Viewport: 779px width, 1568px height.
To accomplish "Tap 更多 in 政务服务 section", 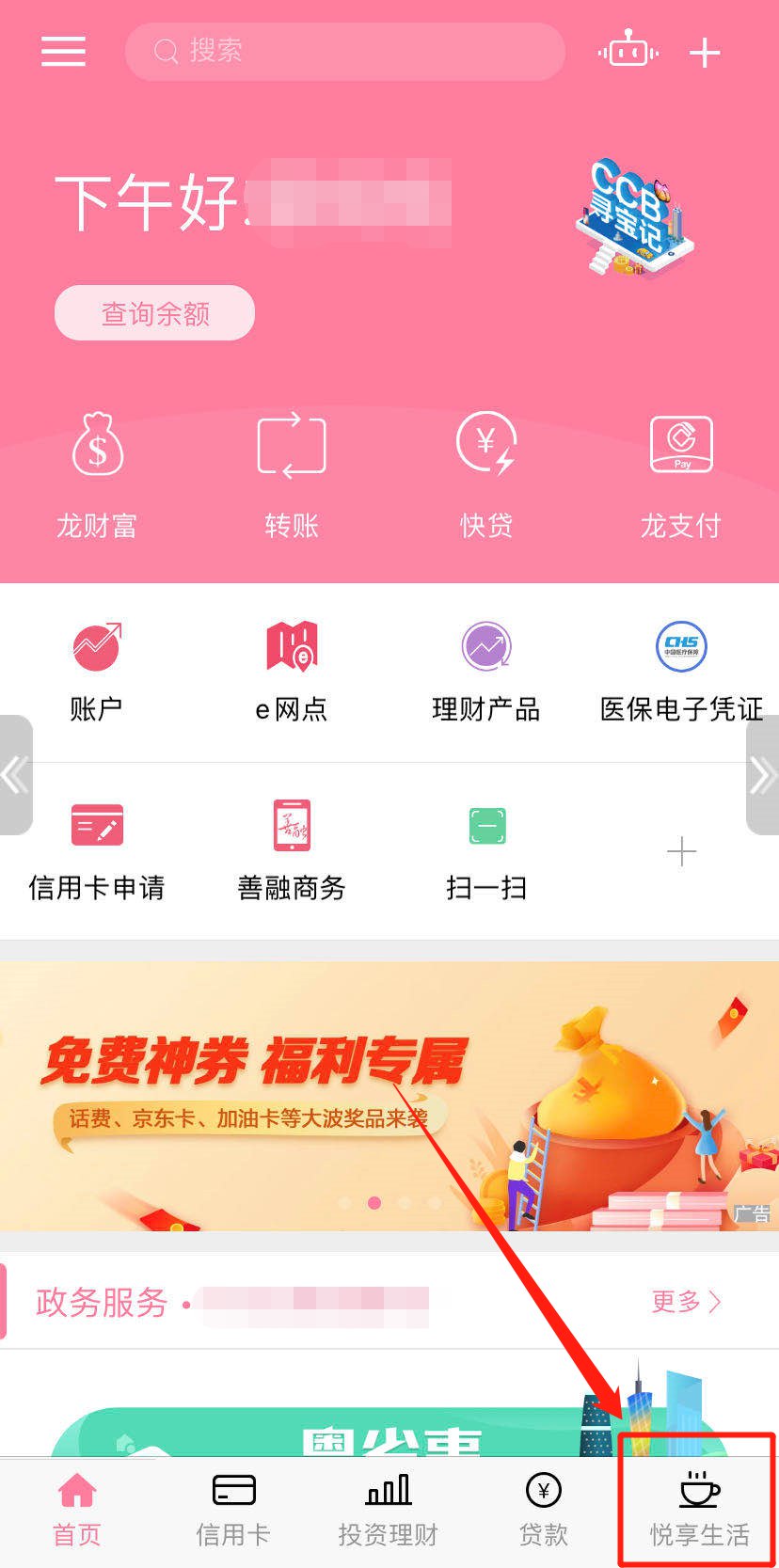I will pyautogui.click(x=686, y=1301).
